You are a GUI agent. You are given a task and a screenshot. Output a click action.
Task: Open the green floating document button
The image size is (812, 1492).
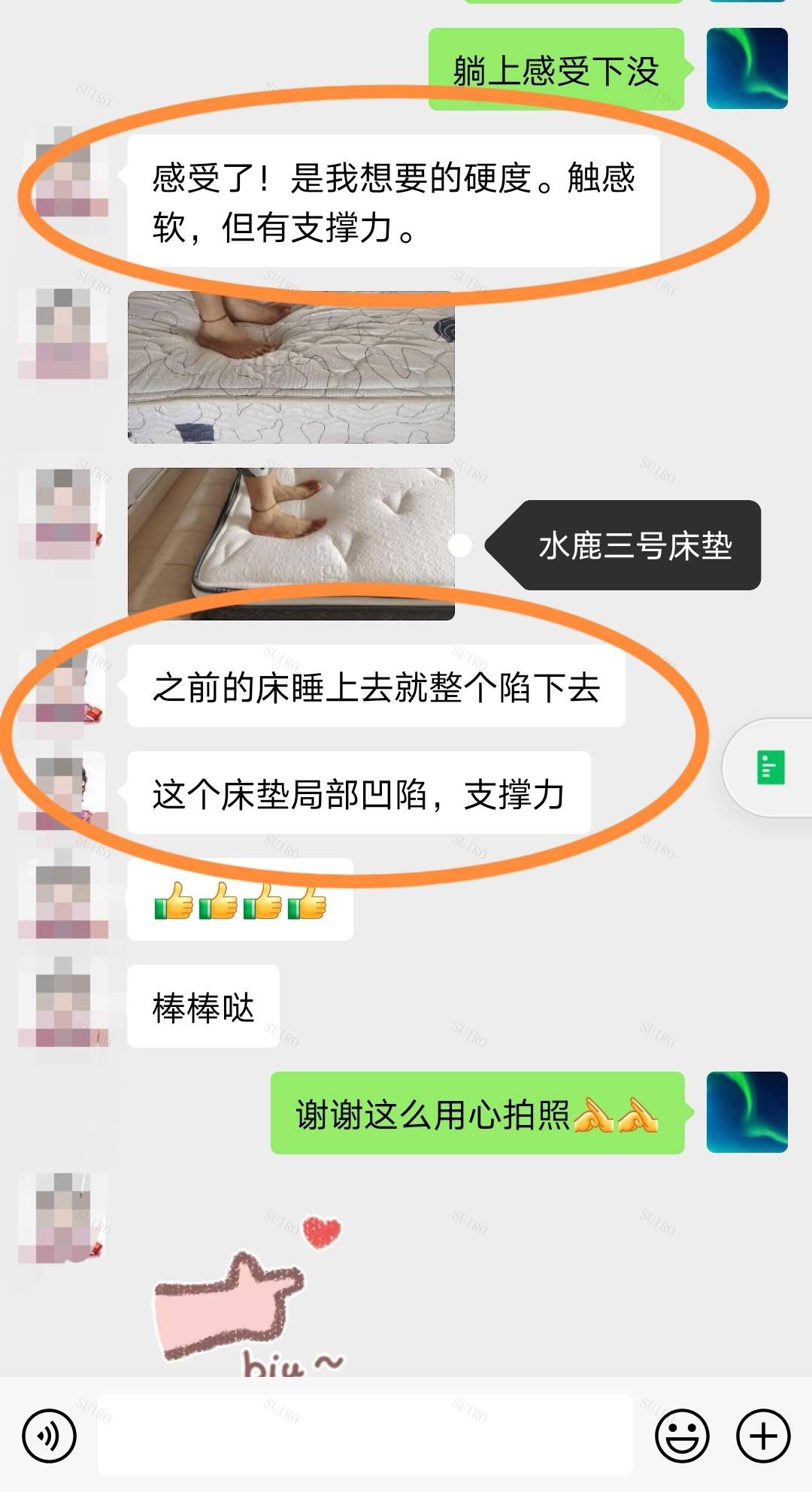[770, 768]
